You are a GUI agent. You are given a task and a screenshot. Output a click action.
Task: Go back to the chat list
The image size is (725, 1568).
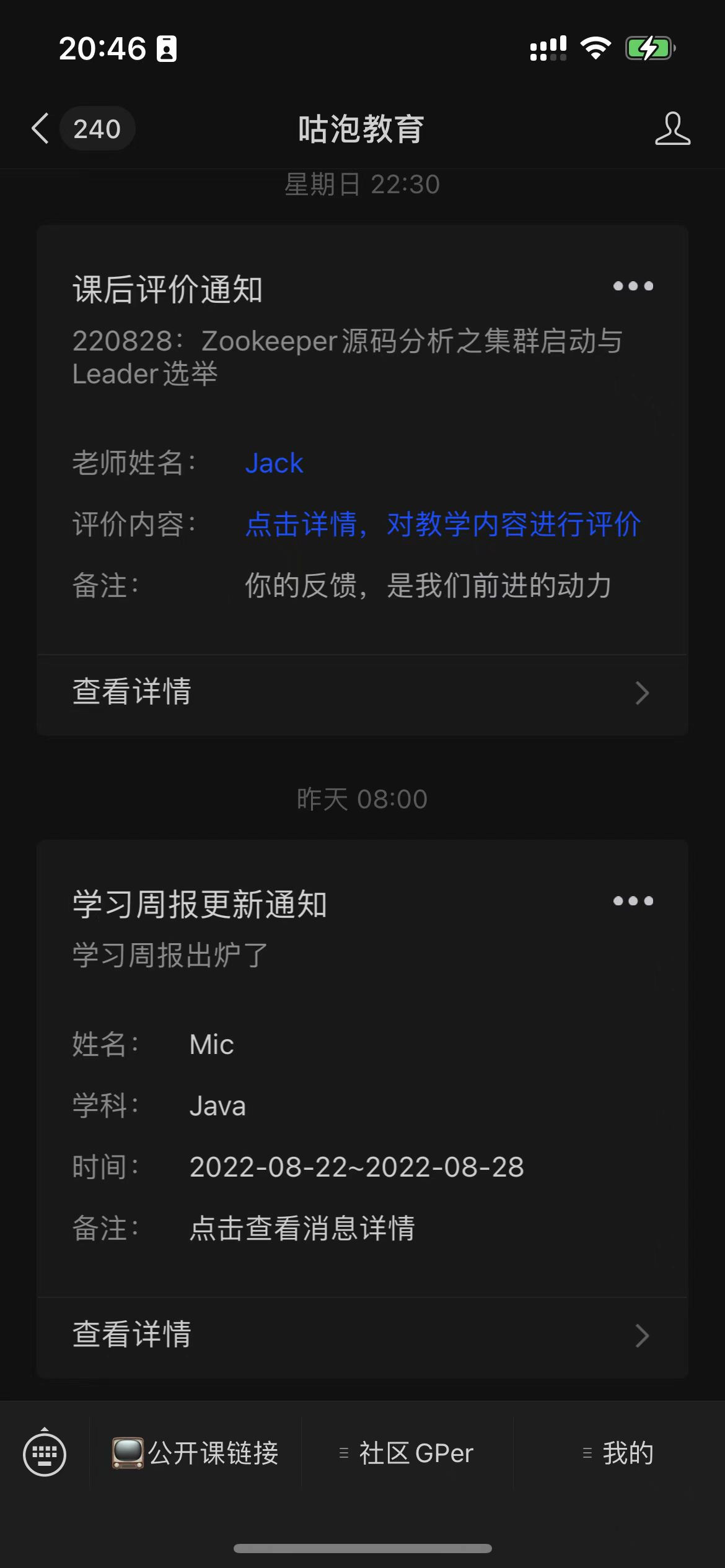pyautogui.click(x=41, y=129)
